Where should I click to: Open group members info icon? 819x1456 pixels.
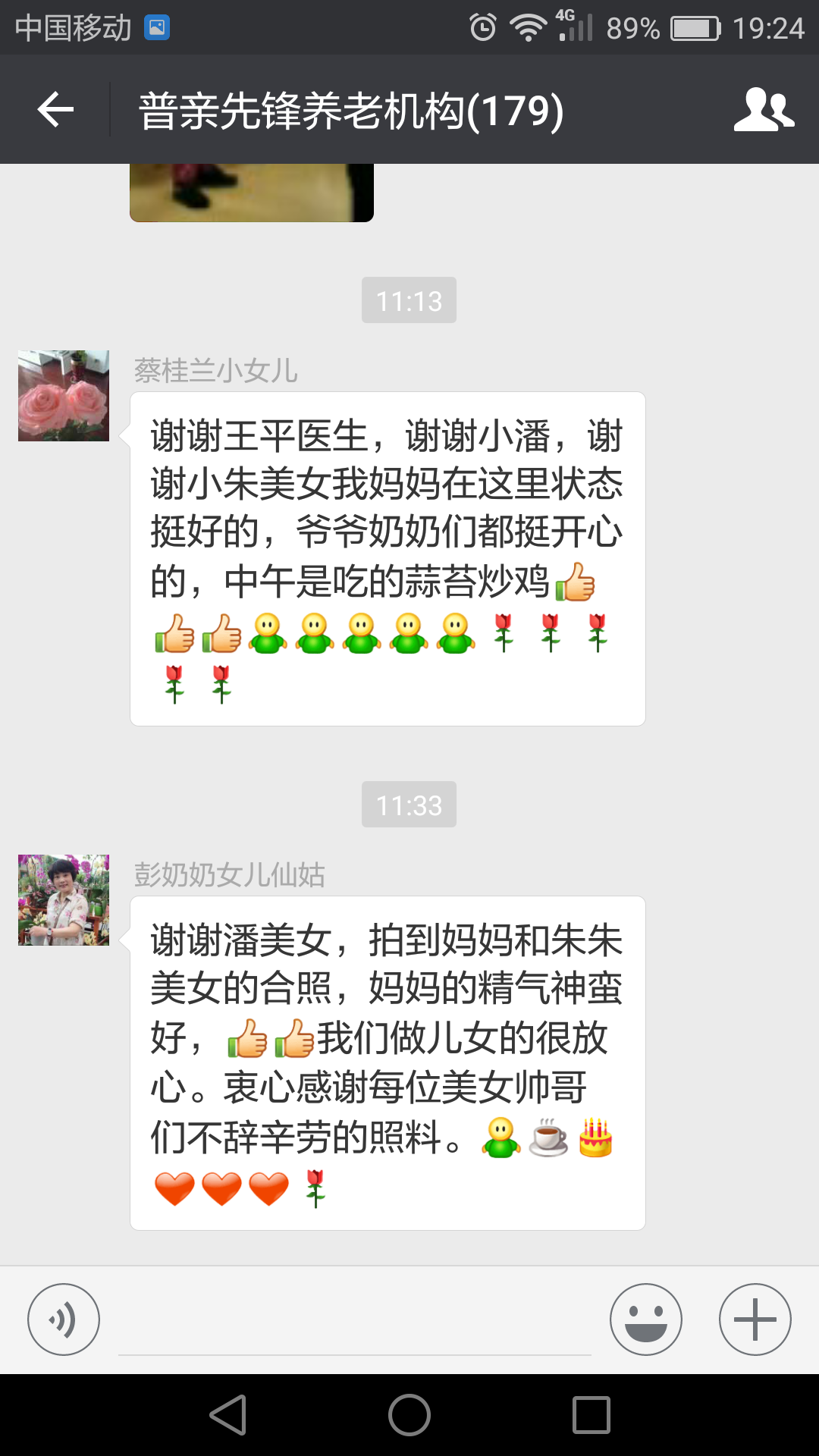pos(764,110)
